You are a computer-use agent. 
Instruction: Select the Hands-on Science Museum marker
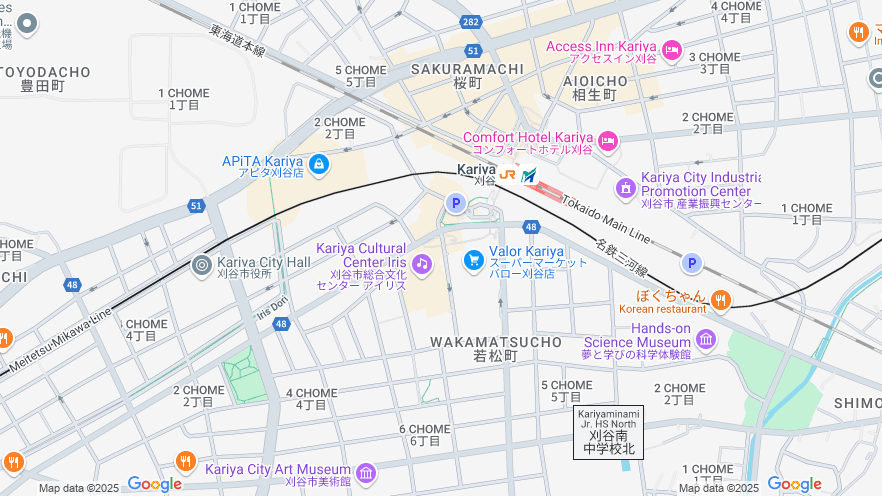[707, 340]
